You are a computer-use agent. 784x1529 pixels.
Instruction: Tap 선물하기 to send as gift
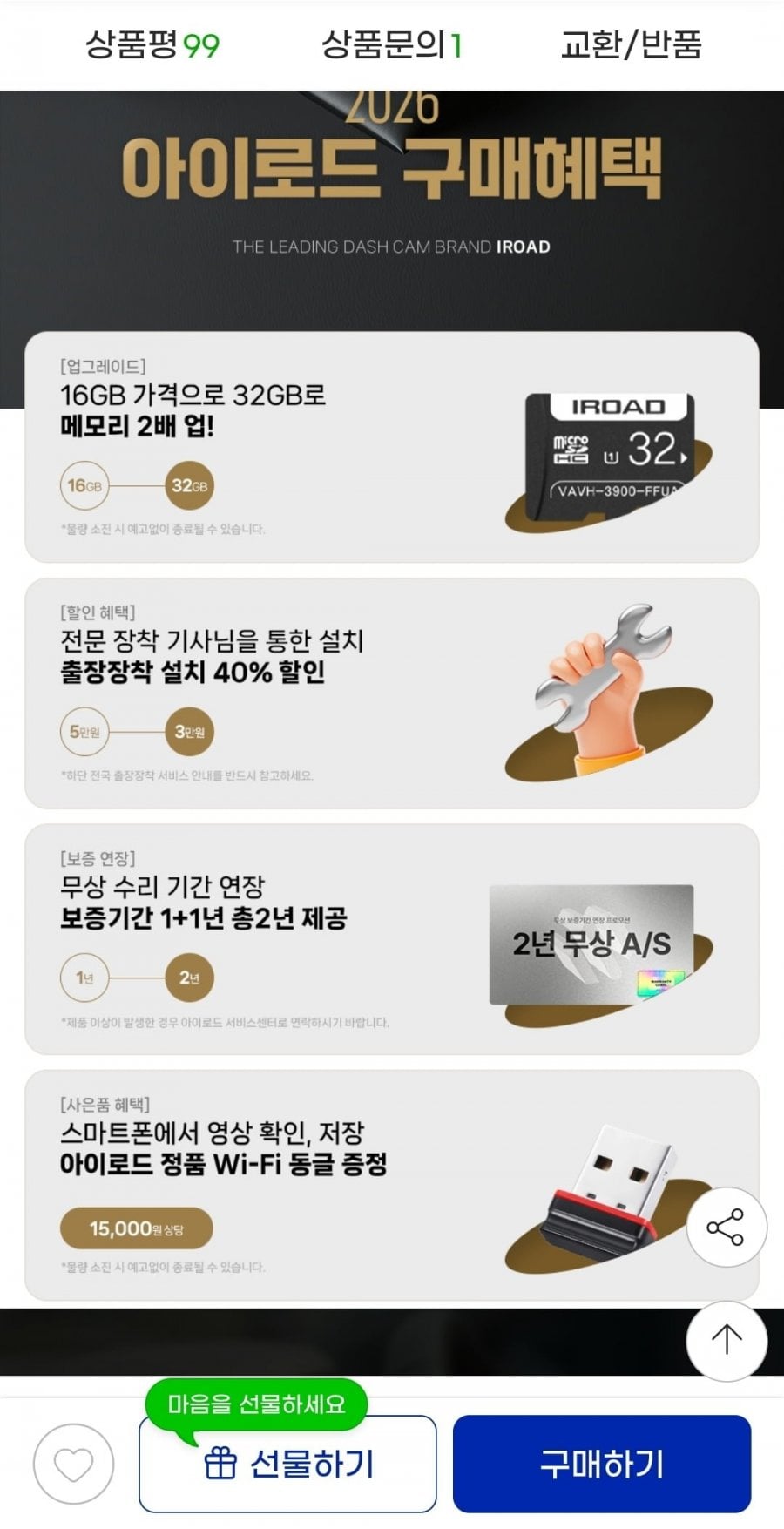(287, 1464)
